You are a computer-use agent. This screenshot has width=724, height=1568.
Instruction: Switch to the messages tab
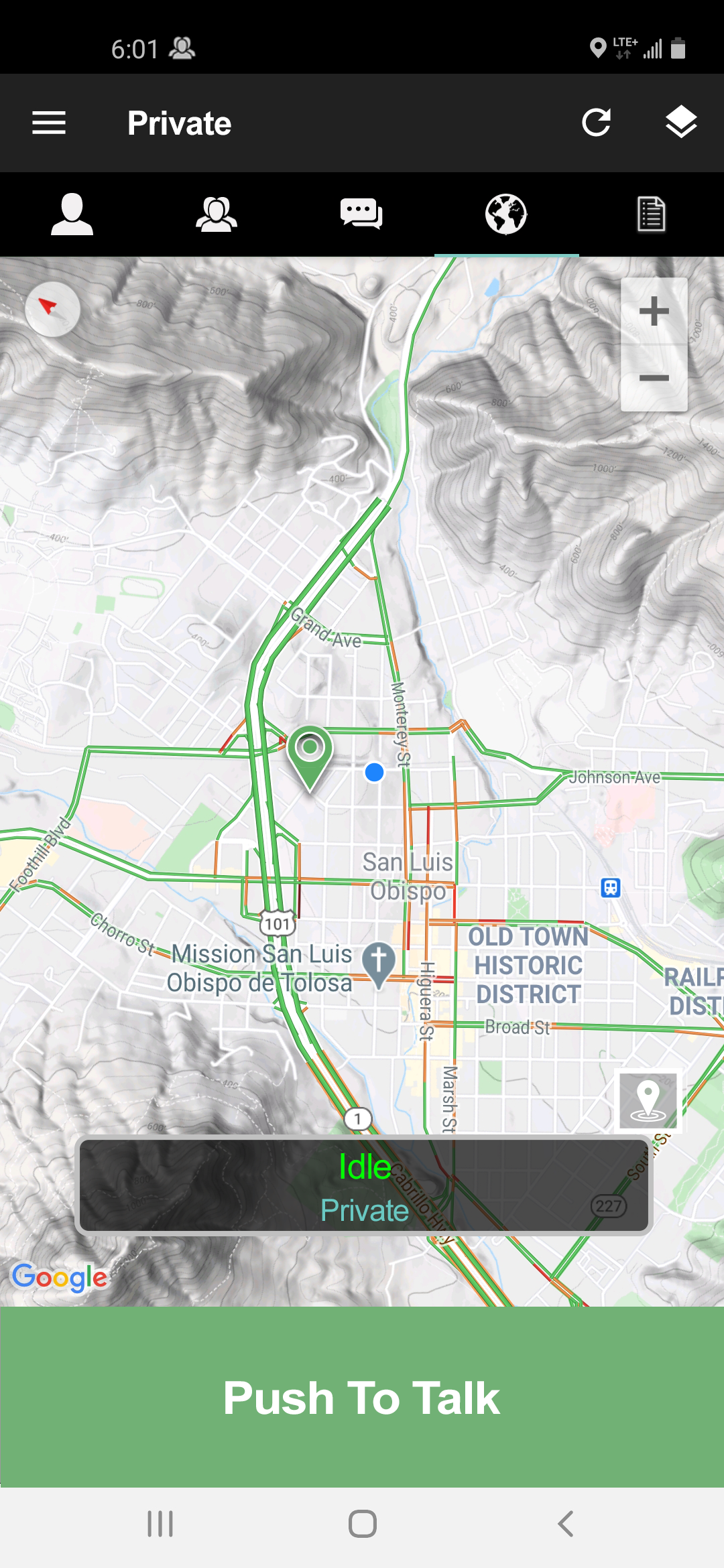(x=361, y=214)
